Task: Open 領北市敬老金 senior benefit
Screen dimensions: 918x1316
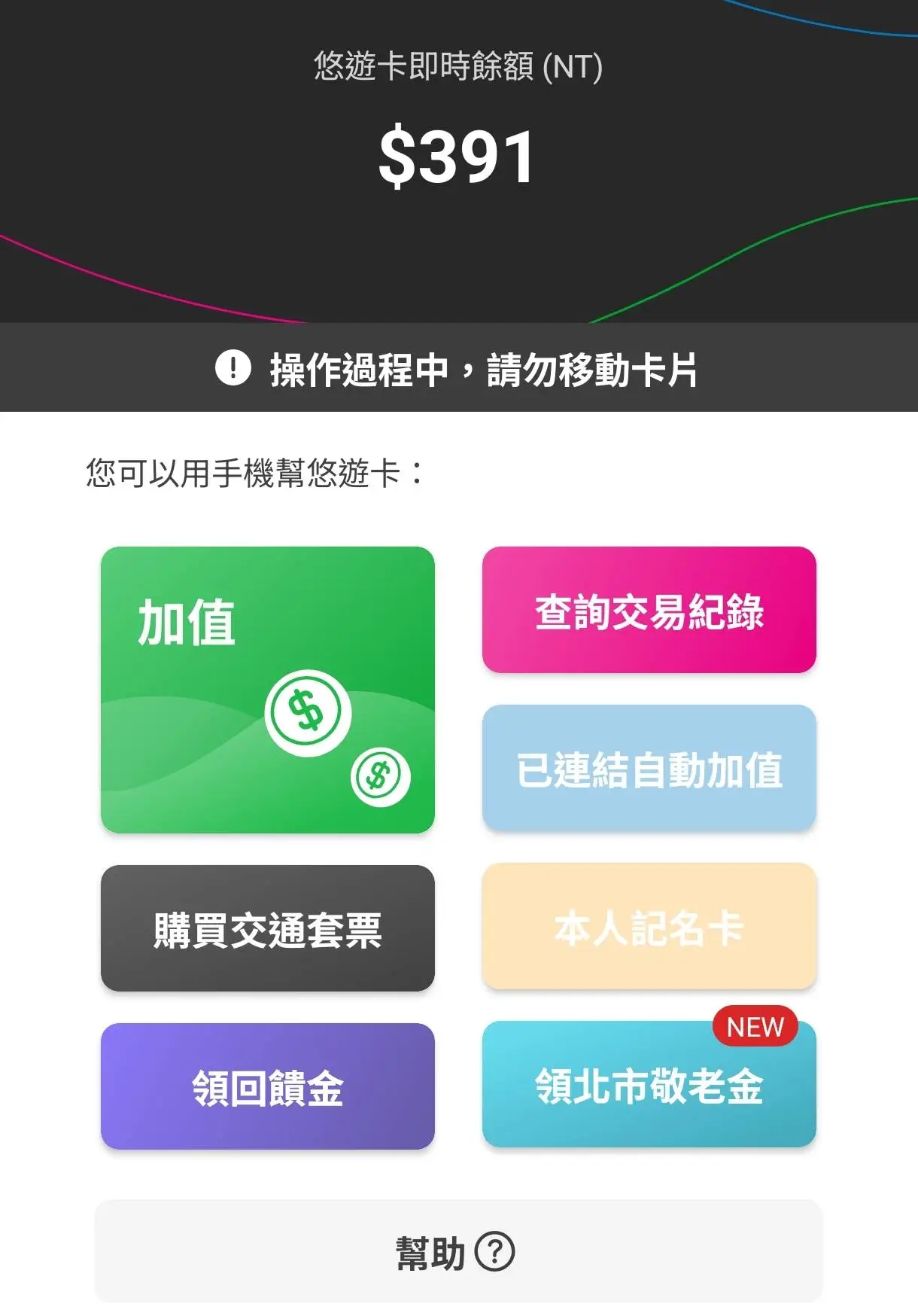Action: coord(649,1085)
